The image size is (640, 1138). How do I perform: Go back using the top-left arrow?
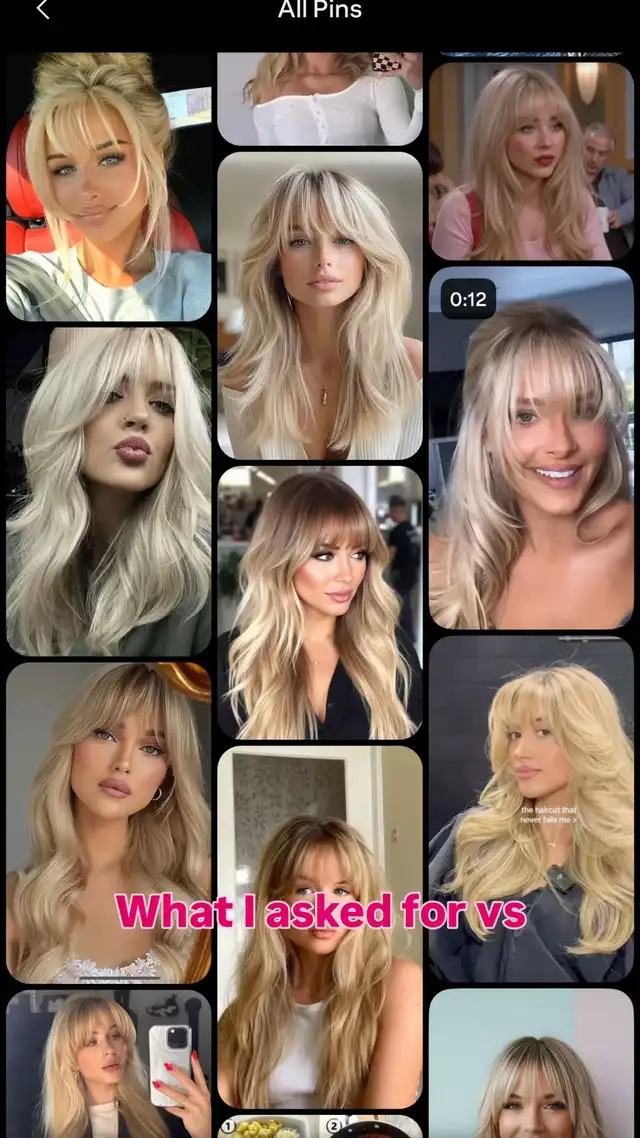(43, 10)
